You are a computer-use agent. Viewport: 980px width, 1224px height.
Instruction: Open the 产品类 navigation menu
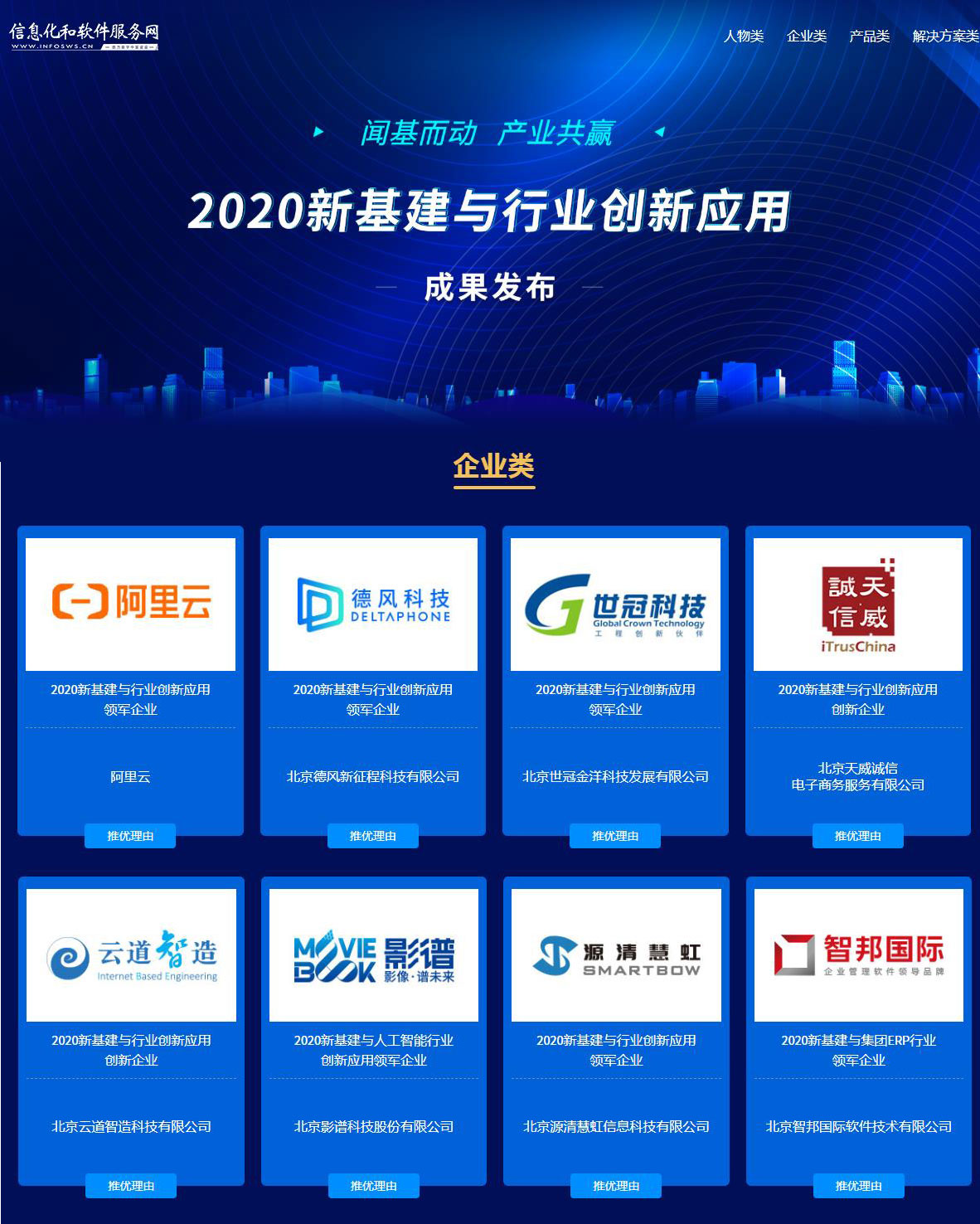(867, 36)
